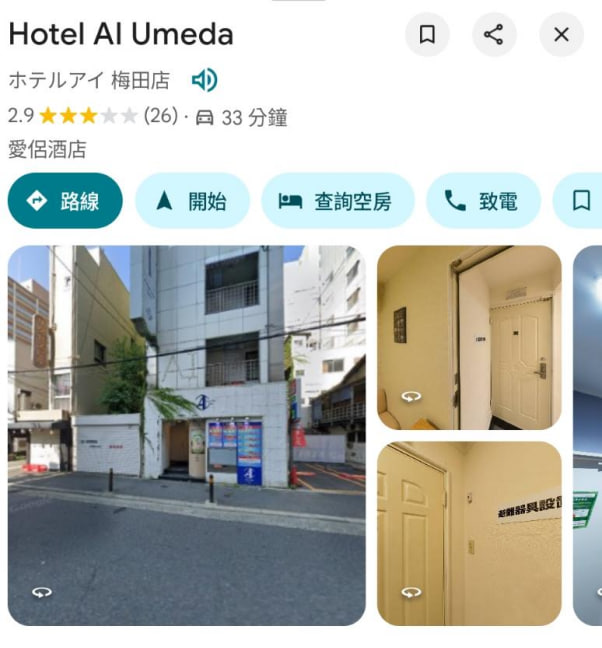Call the hotel using 致電
This screenshot has width=602, height=648.
pos(483,201)
